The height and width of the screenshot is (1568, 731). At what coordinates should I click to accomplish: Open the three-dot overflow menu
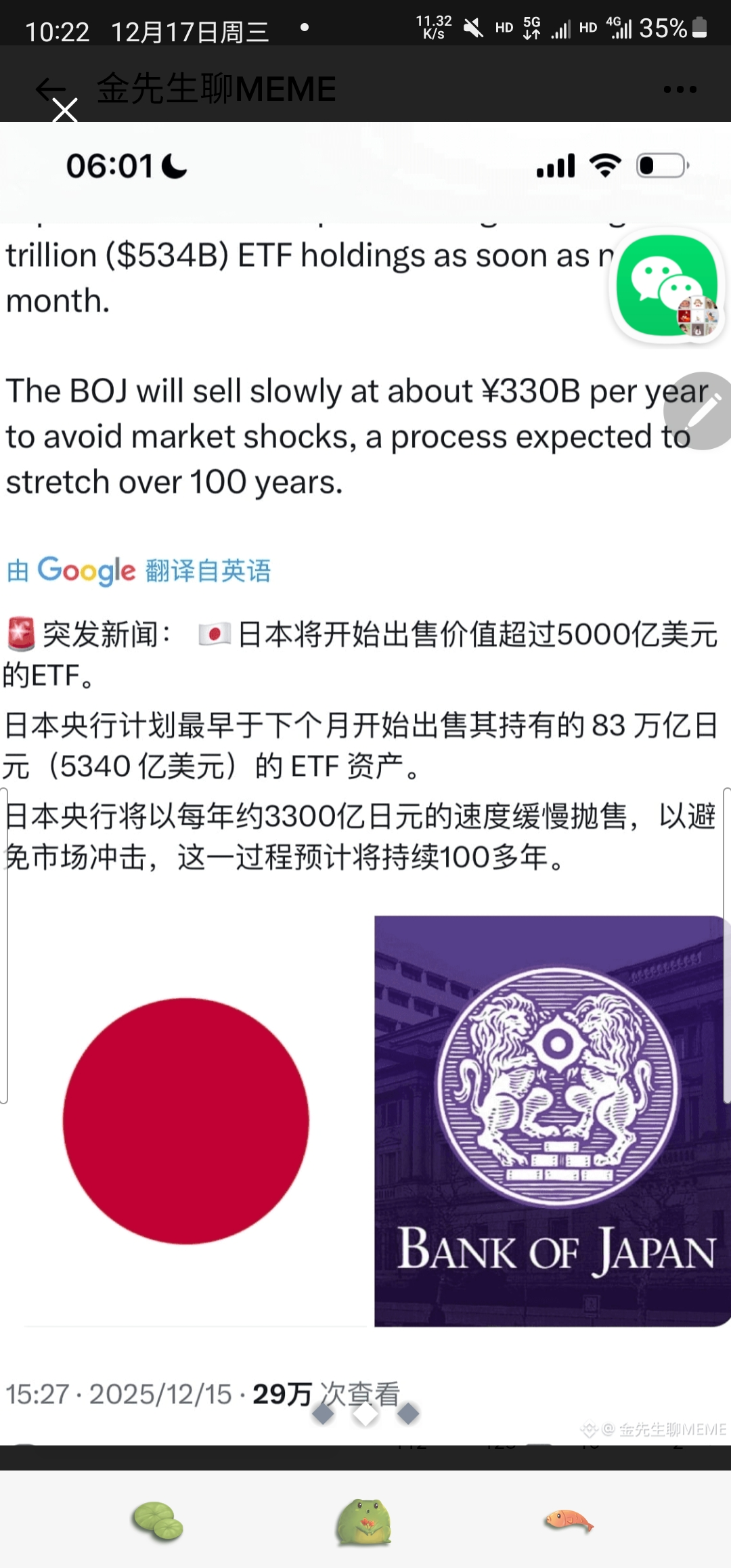(680, 89)
